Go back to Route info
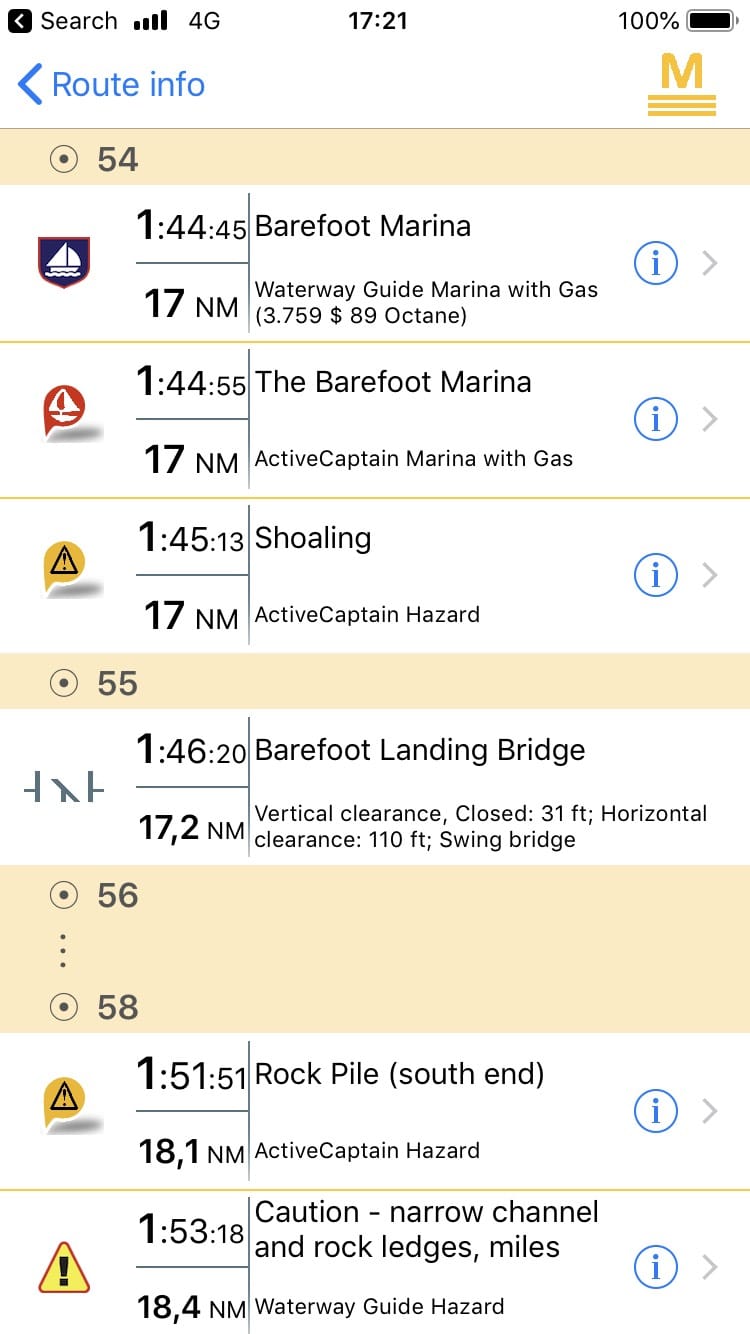 click(x=111, y=85)
